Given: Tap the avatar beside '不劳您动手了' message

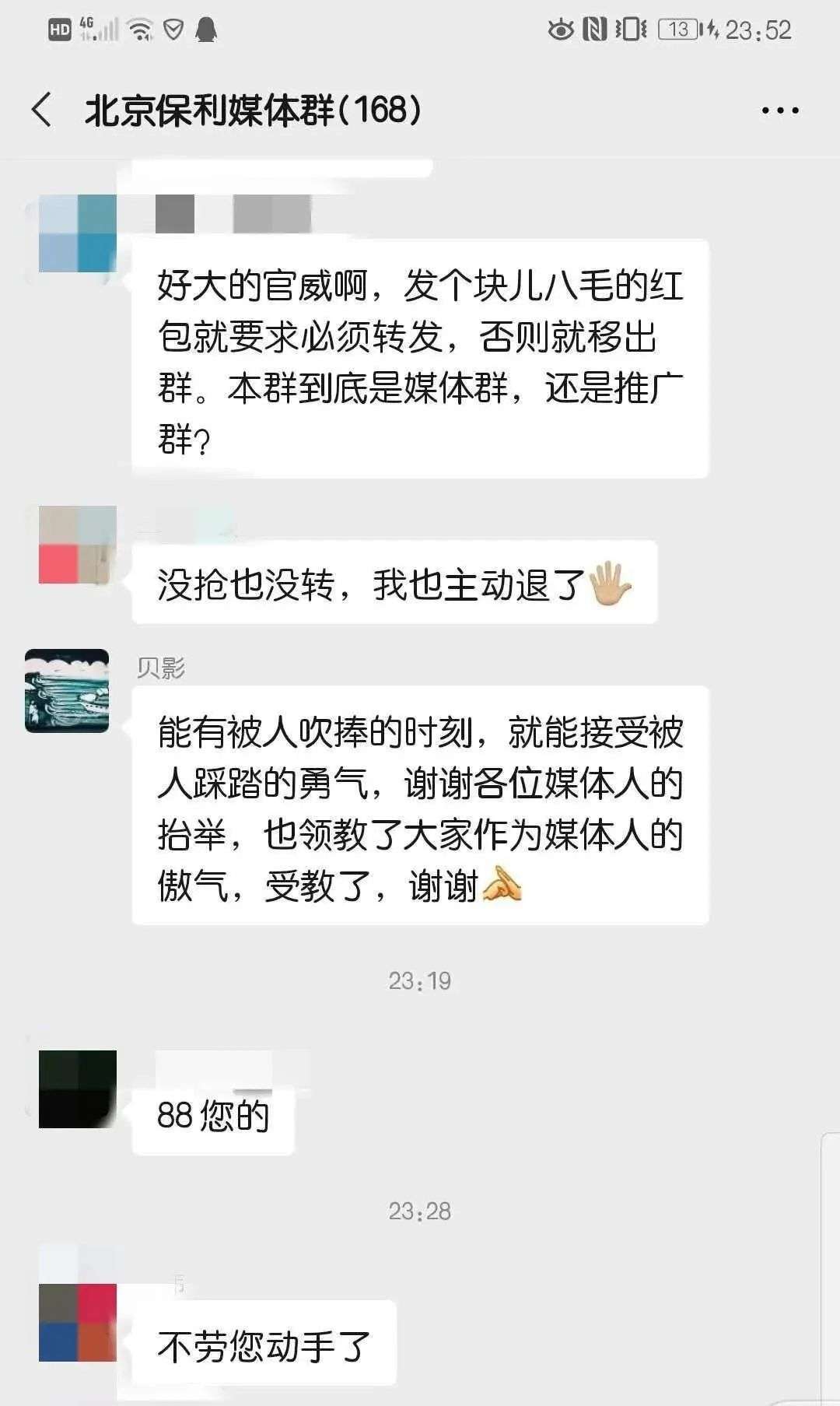Looking at the screenshot, I should 78,1322.
